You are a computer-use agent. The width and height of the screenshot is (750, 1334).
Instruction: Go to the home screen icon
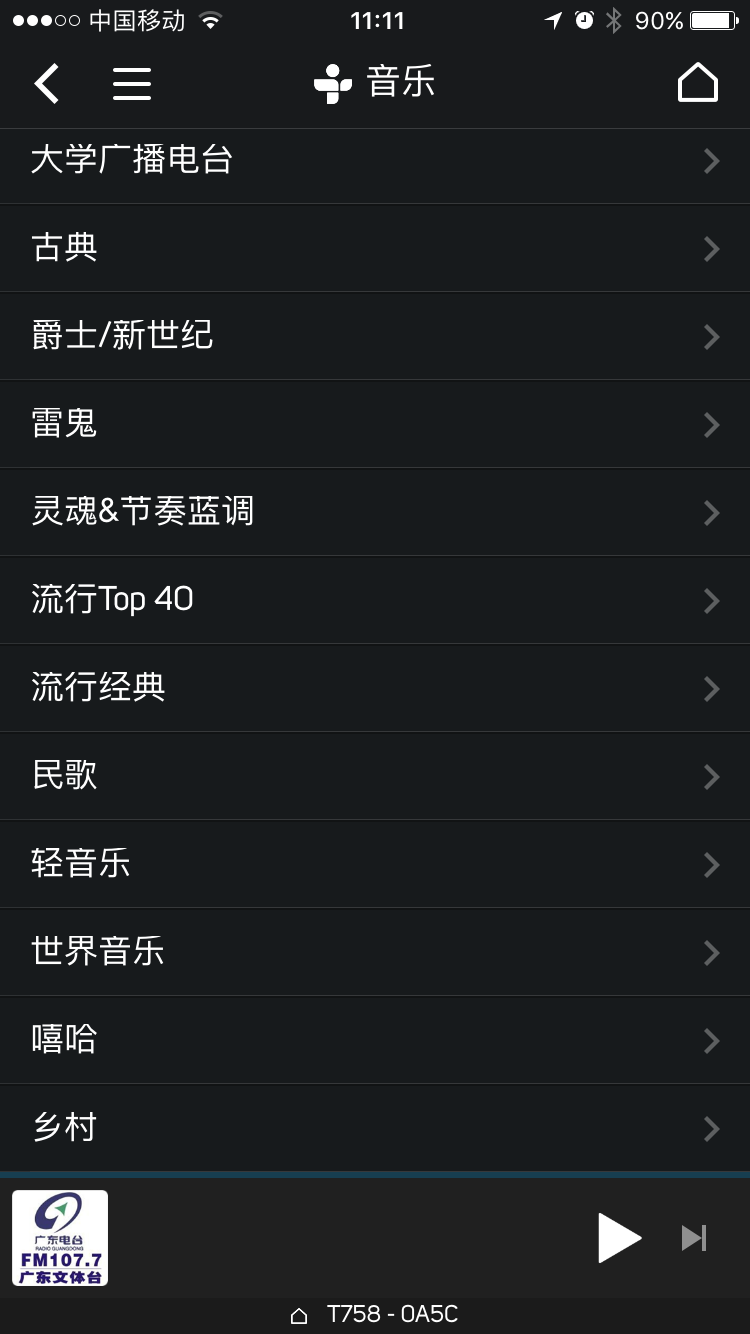[x=697, y=83]
